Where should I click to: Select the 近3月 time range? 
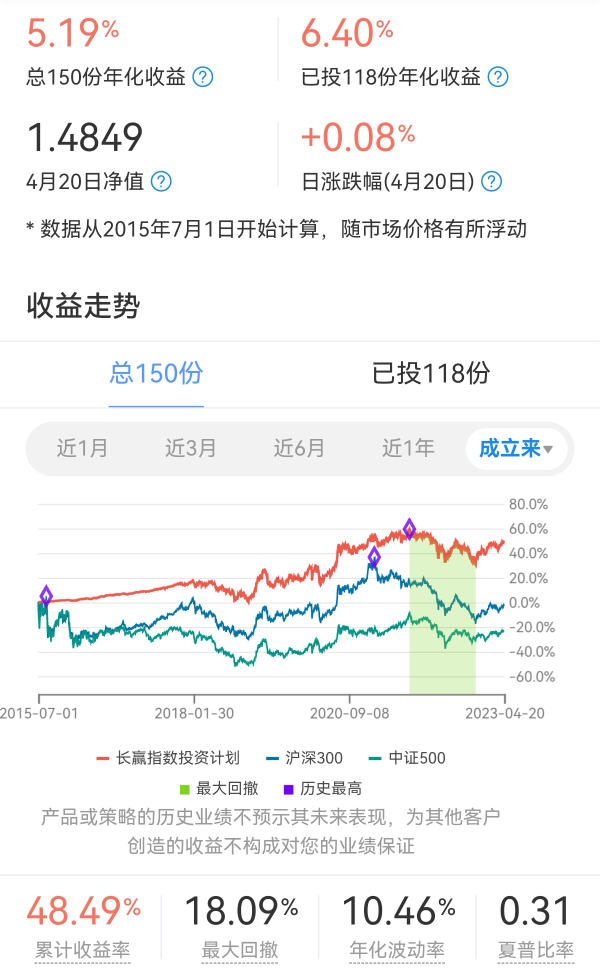click(191, 449)
